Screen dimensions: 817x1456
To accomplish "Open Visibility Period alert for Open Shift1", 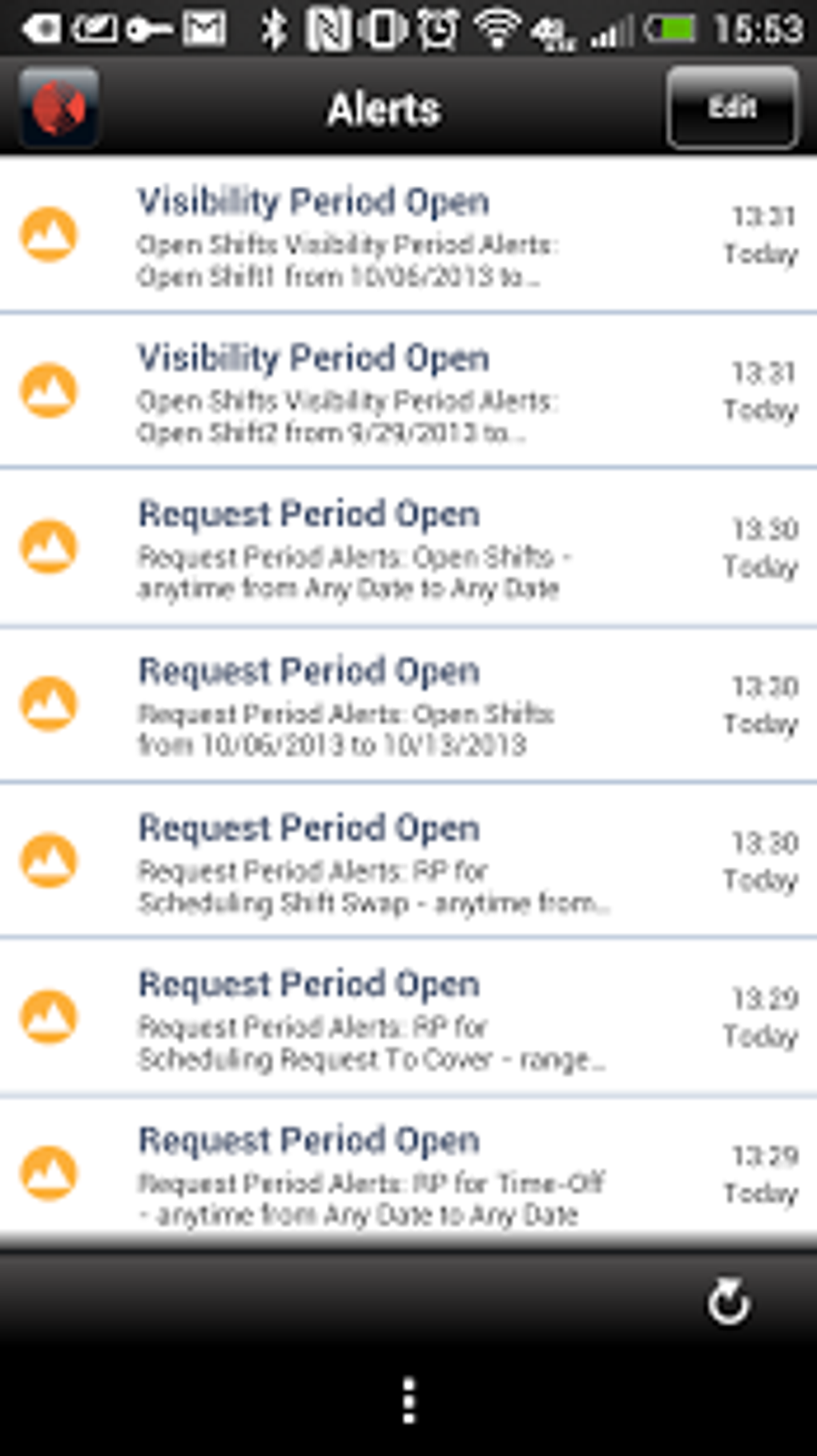I will (408, 235).
